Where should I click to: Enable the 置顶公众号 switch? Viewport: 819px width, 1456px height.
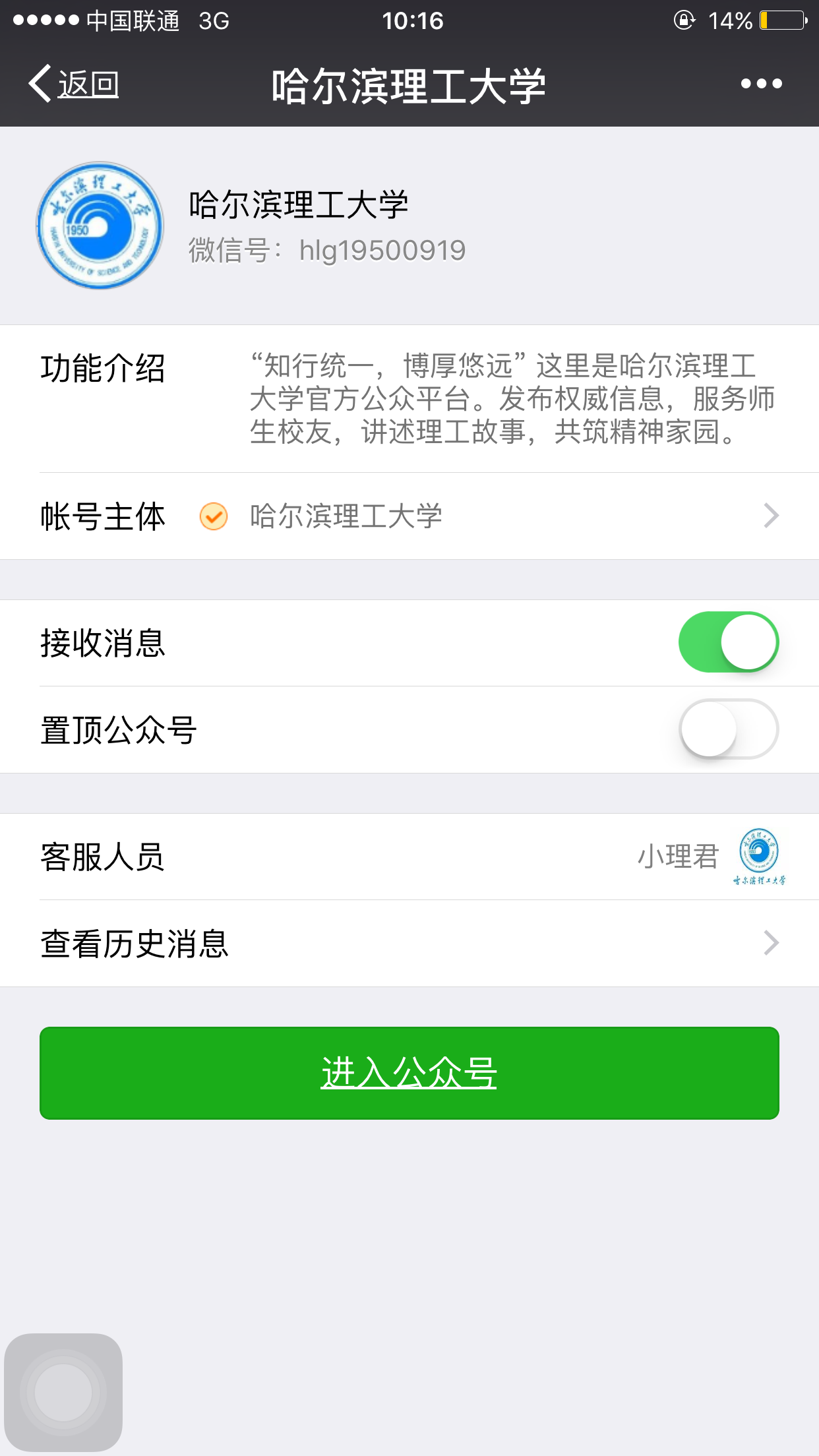coord(728,729)
